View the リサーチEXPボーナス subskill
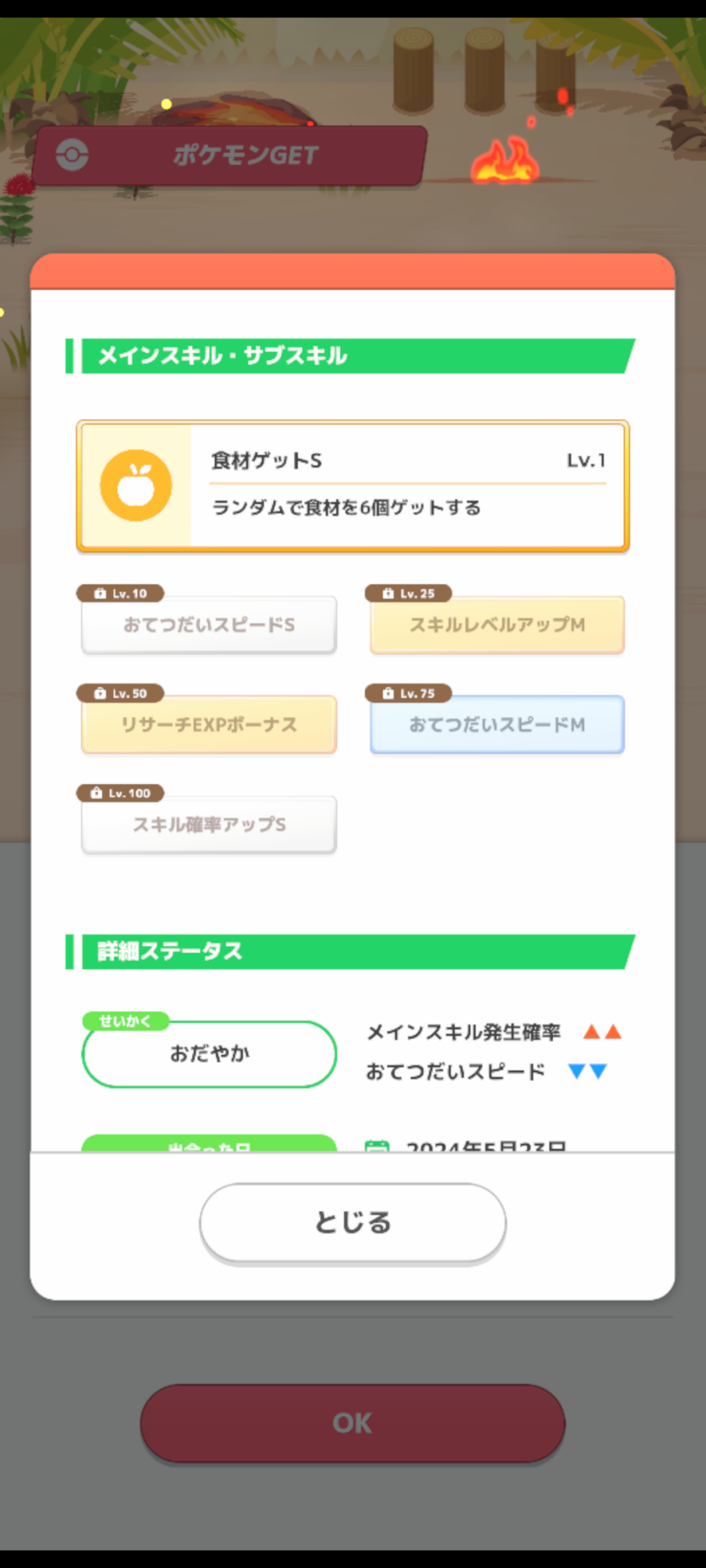The height and width of the screenshot is (1568, 706). tap(209, 724)
